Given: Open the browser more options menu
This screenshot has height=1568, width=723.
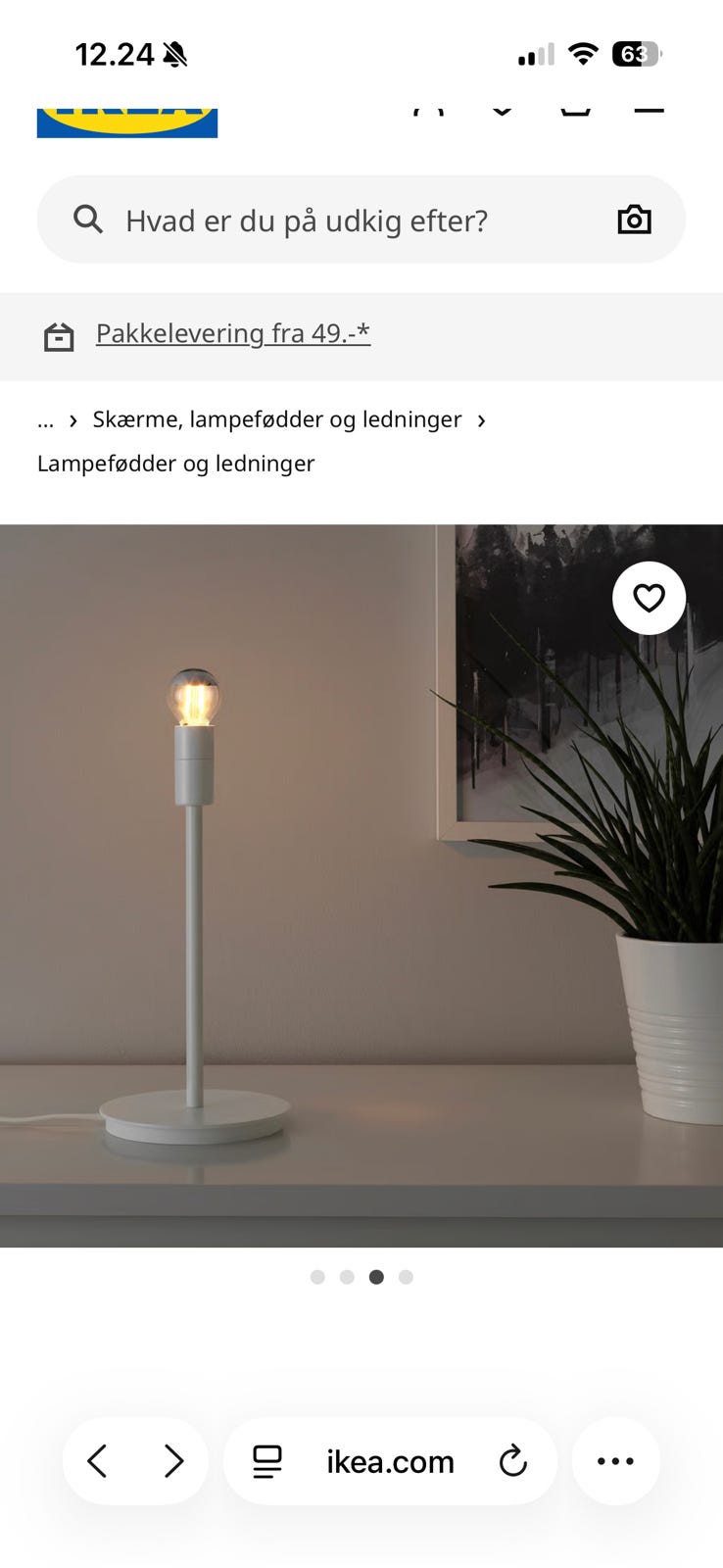Looking at the screenshot, I should tap(615, 1461).
